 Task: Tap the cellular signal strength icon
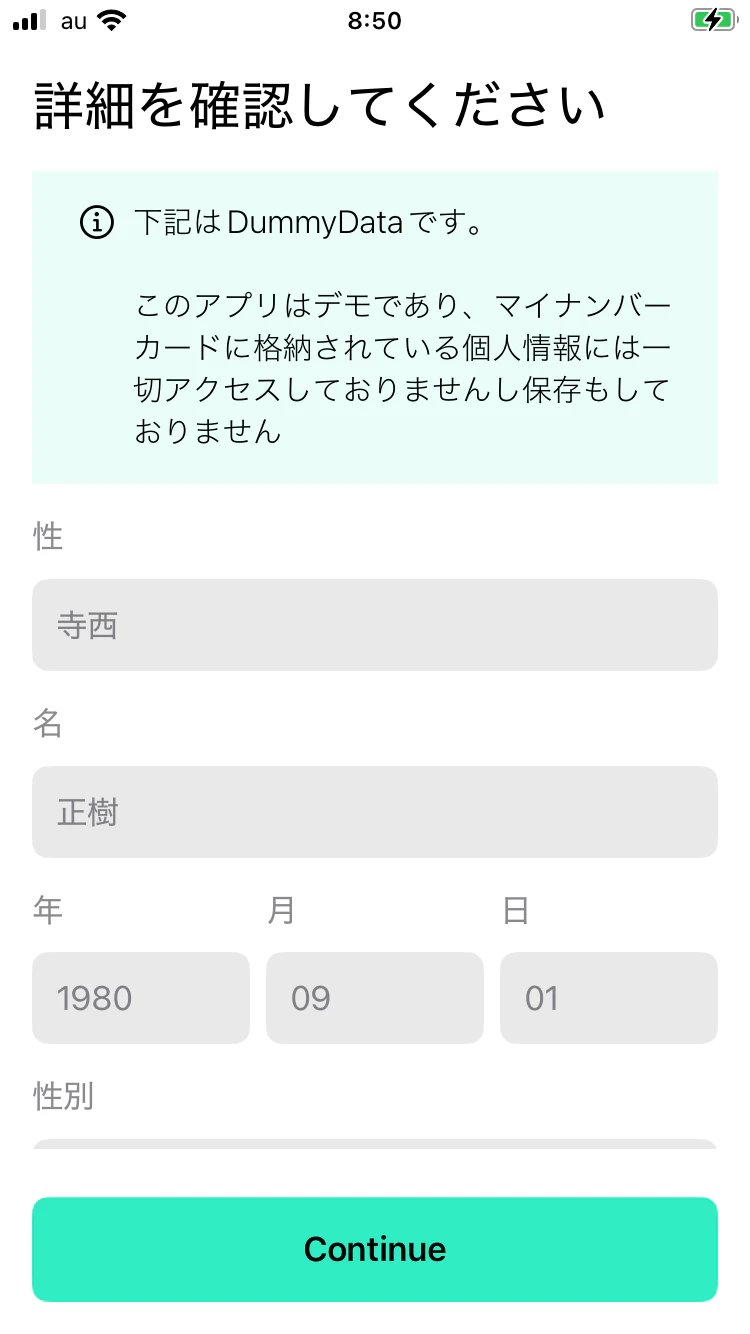27,20
